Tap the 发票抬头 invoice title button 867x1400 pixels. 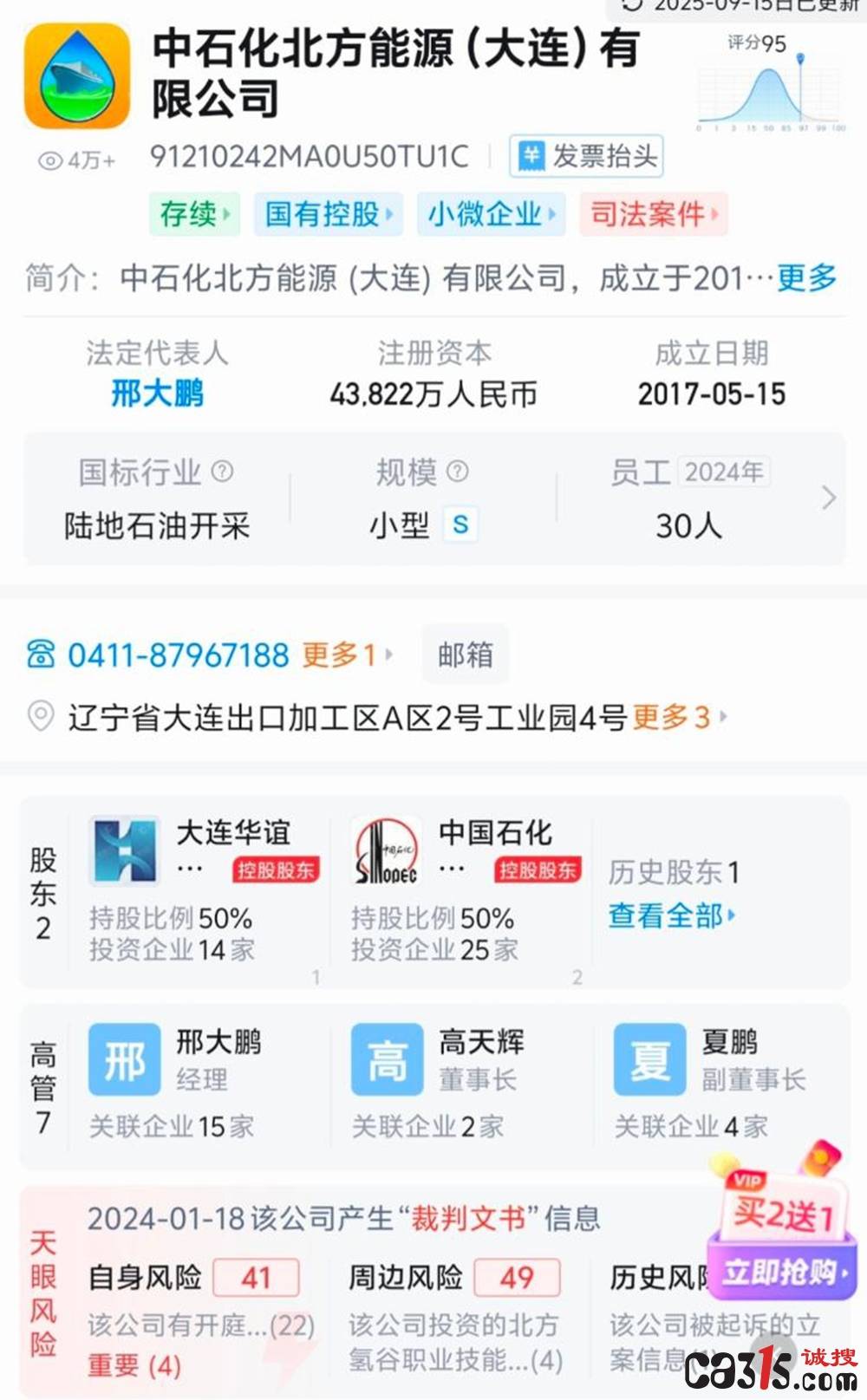pos(586,157)
